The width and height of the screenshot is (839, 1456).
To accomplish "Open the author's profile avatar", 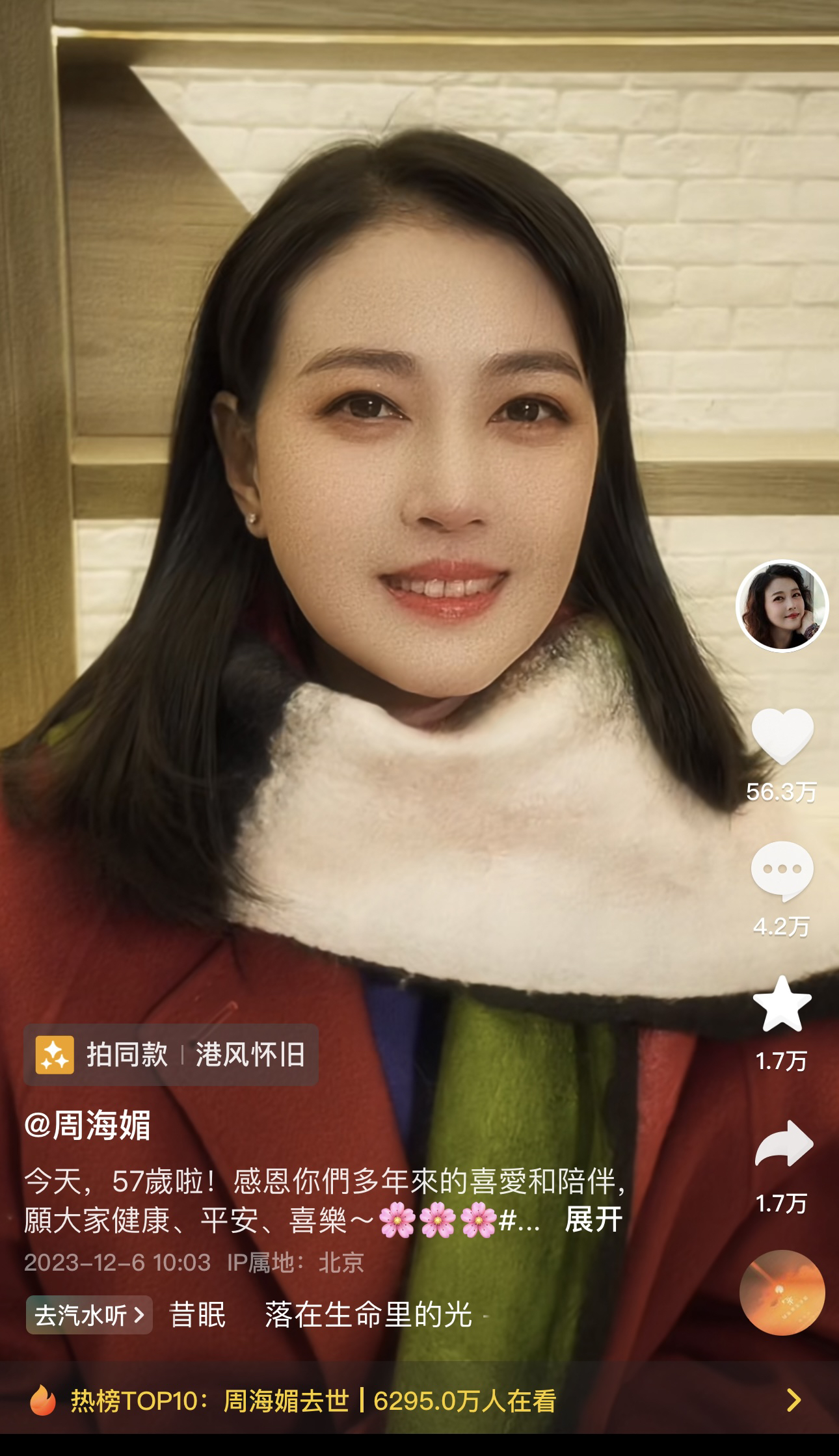I will pos(782,605).
